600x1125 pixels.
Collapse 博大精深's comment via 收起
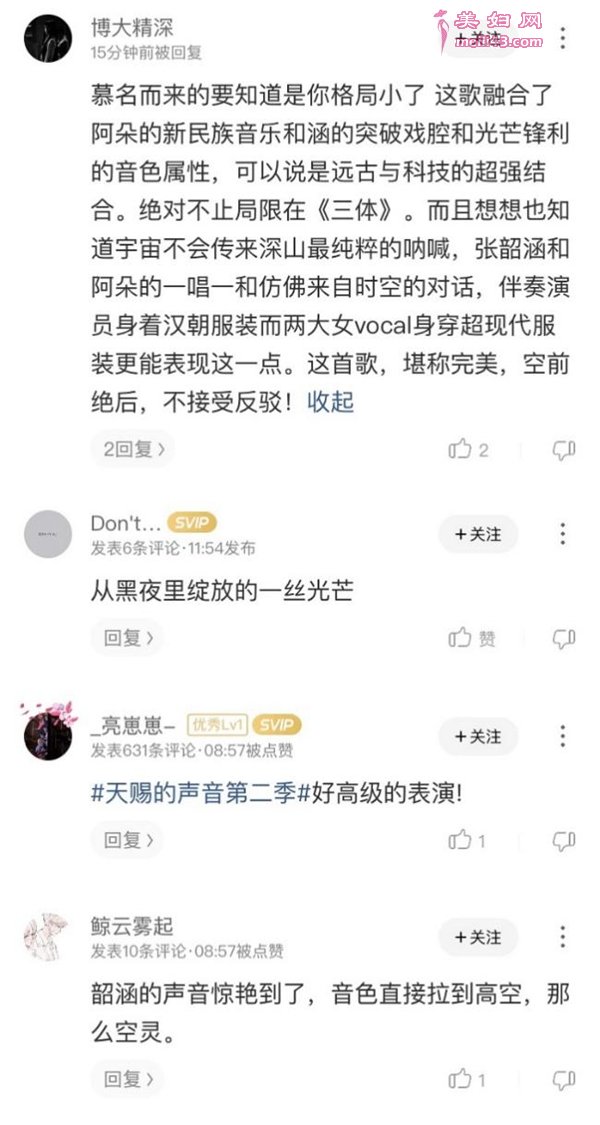330,402
